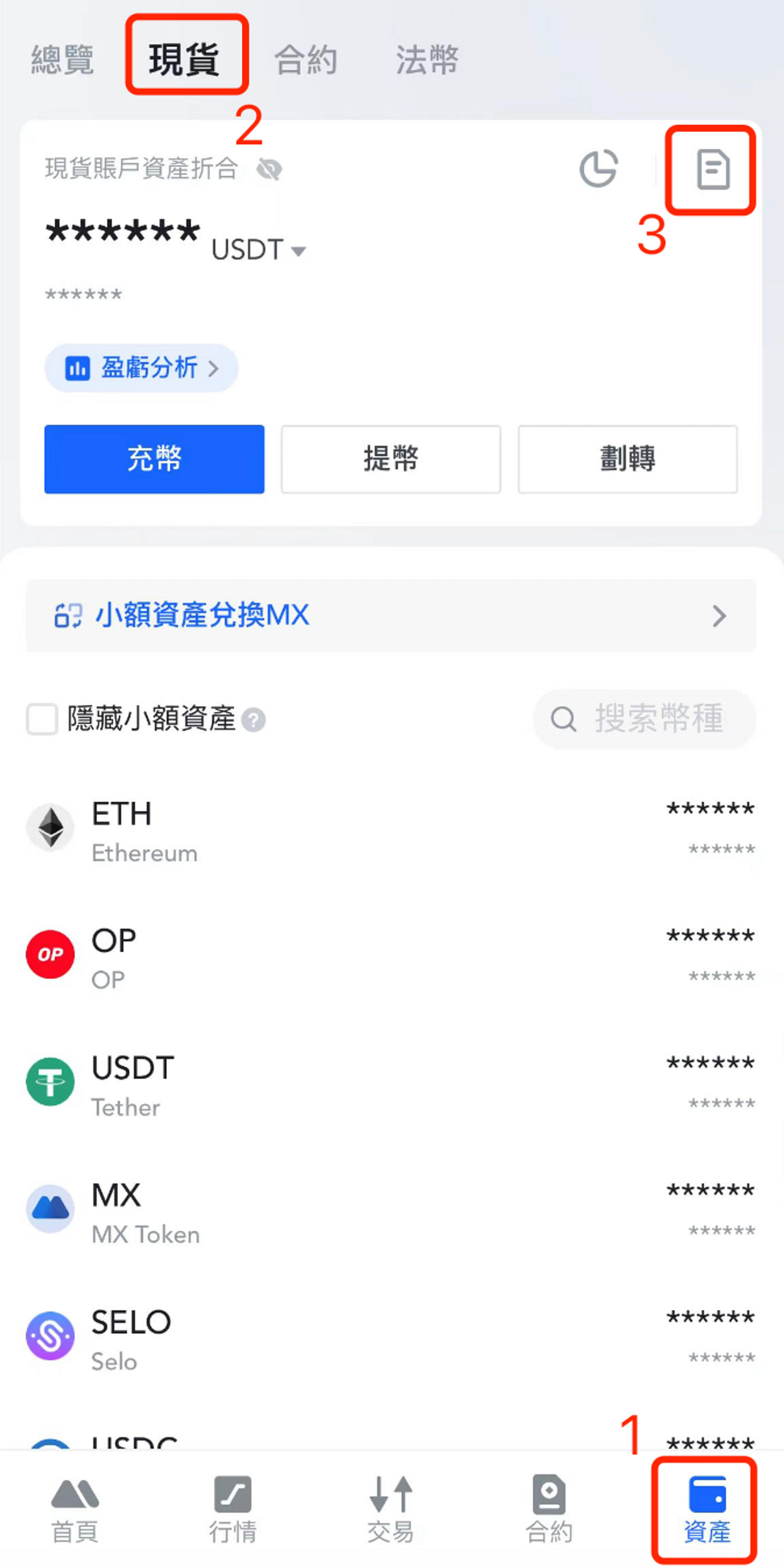Open 小額資產兌換MX banner

tap(391, 615)
